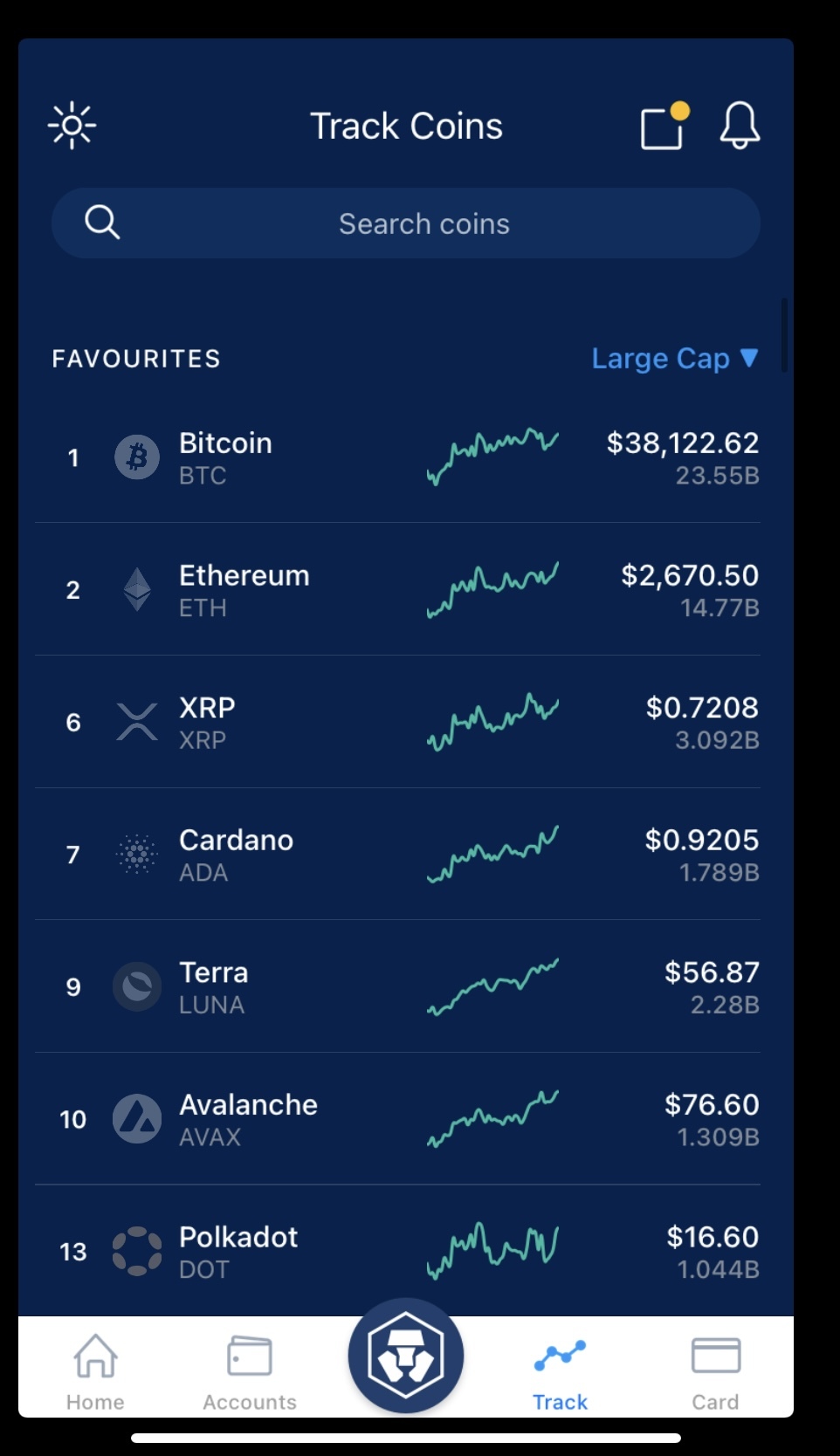This screenshot has height=1456, width=840.
Task: Open the notifications bell
Action: click(x=740, y=126)
